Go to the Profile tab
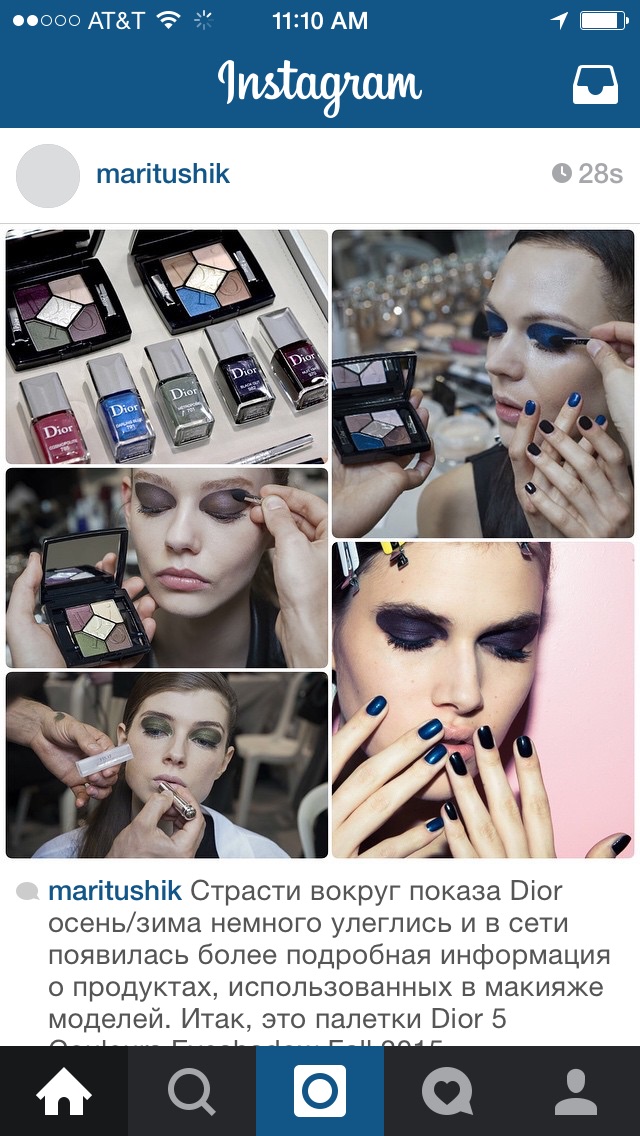The image size is (640, 1136). click(575, 1091)
